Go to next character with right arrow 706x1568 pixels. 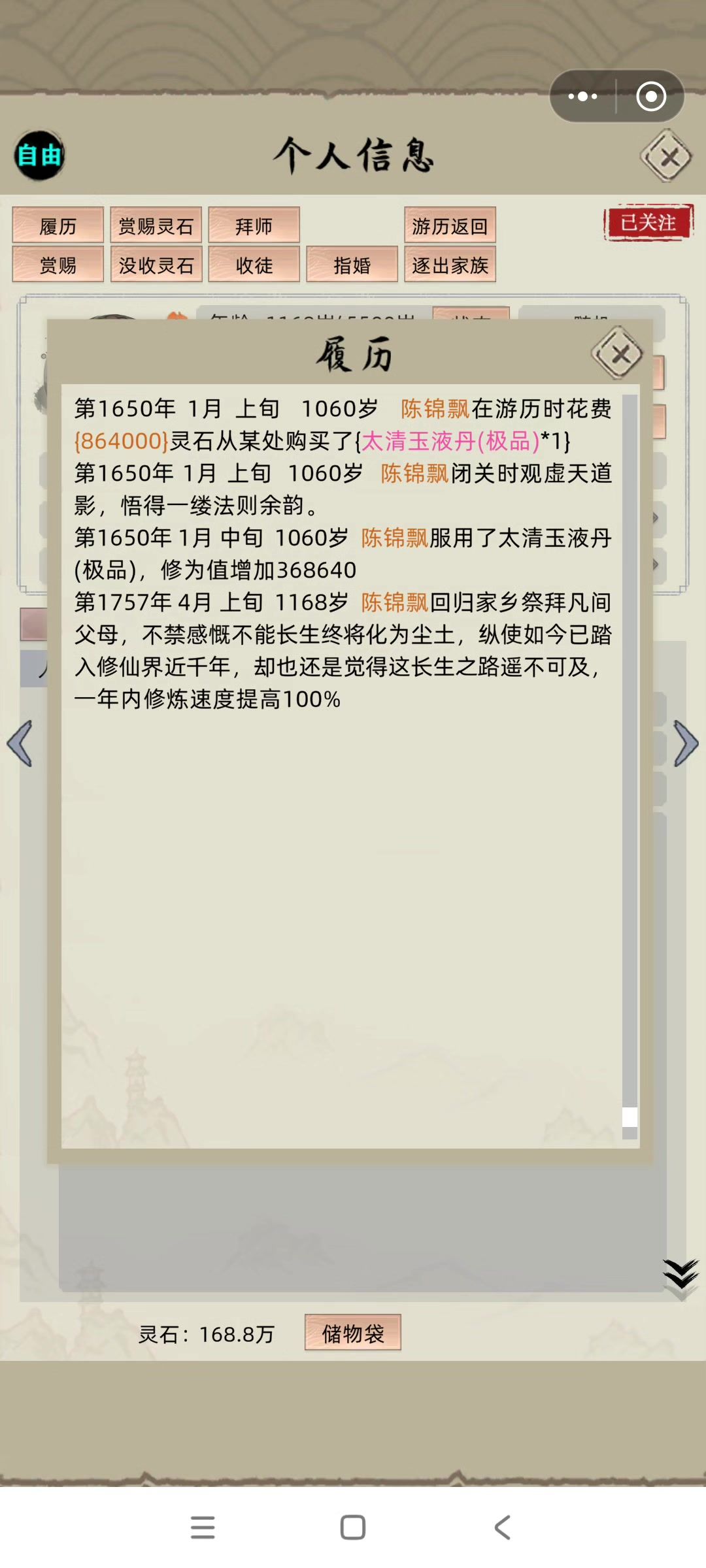(x=686, y=743)
